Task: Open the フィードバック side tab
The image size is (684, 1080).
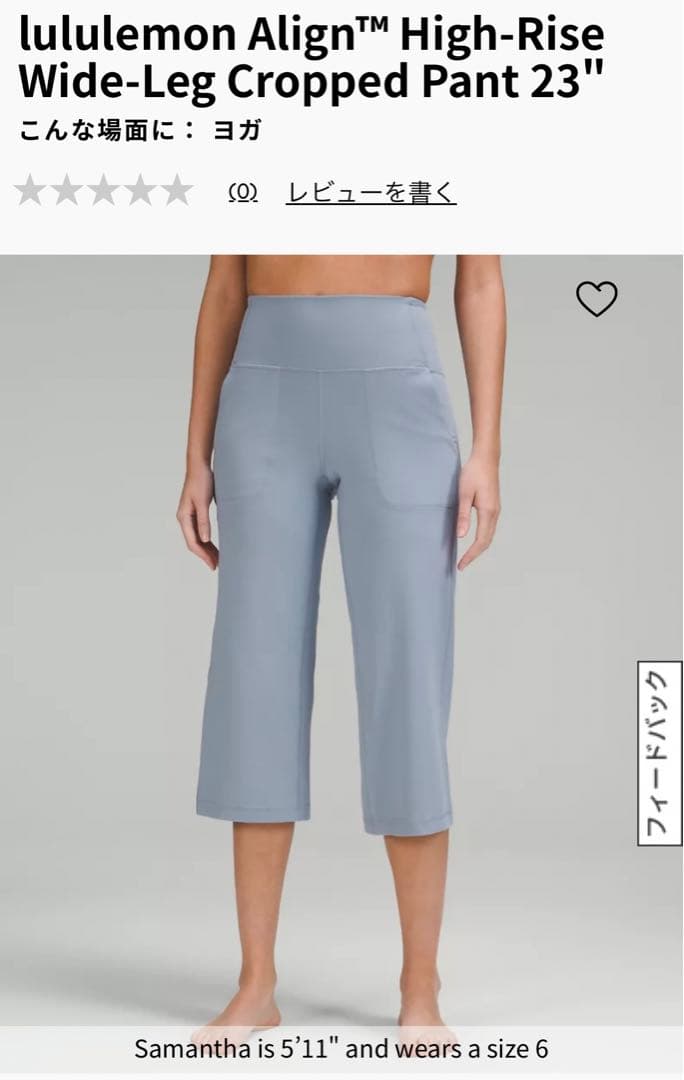Action: (x=659, y=753)
